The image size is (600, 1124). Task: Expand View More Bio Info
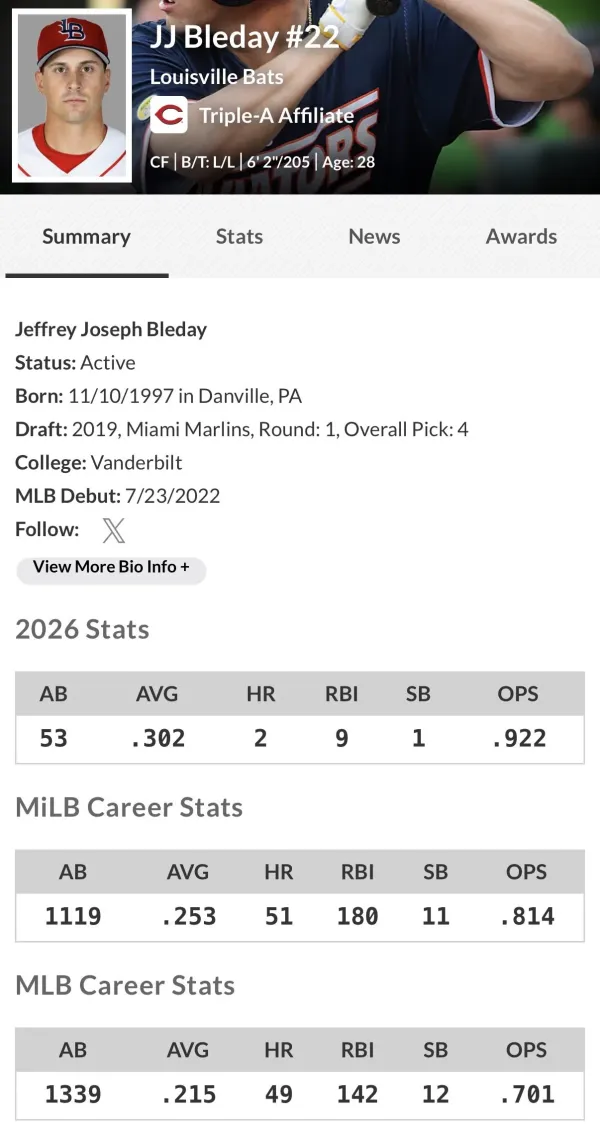pos(111,567)
